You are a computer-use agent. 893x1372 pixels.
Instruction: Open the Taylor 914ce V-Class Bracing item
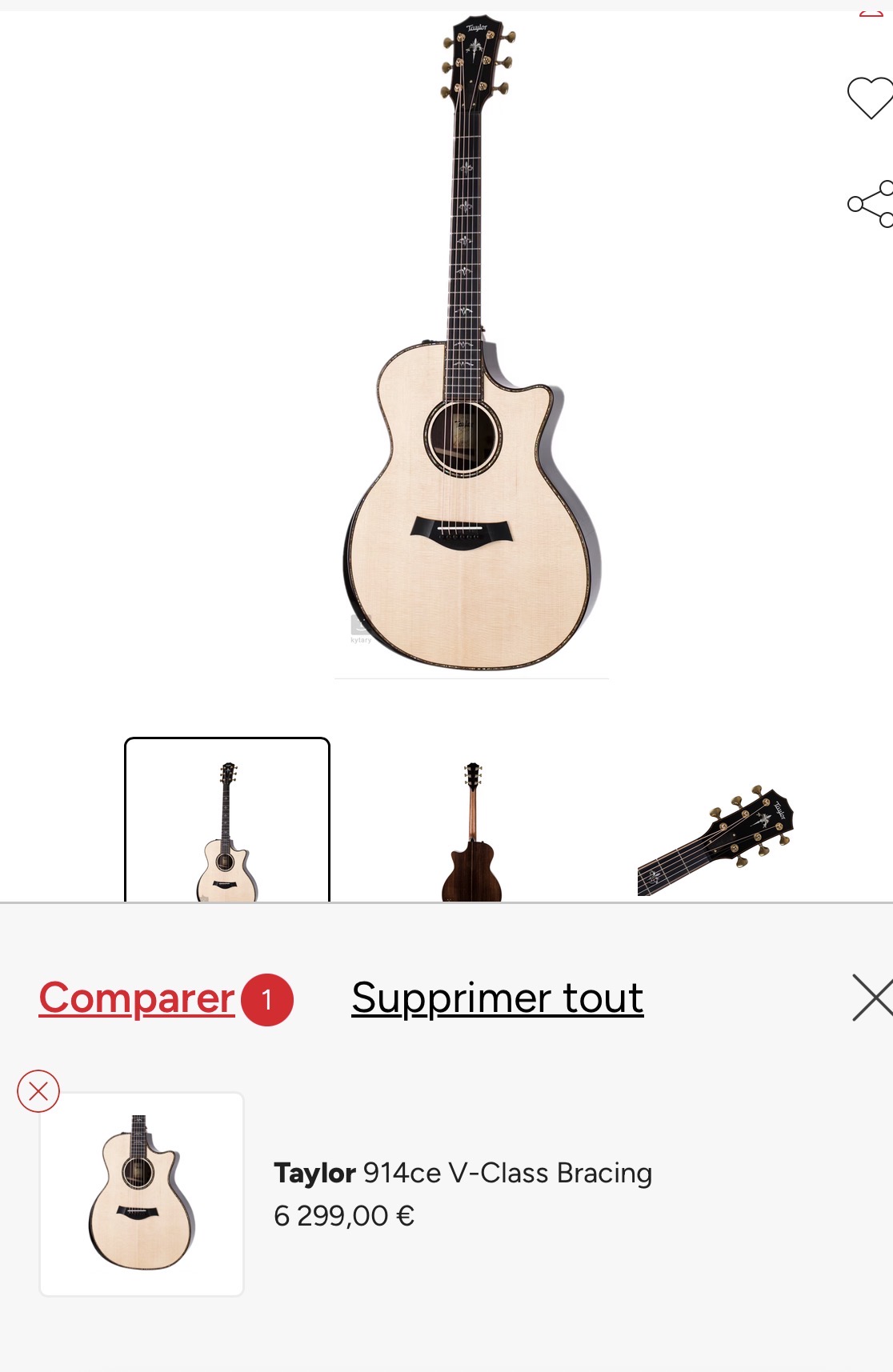click(x=463, y=1173)
